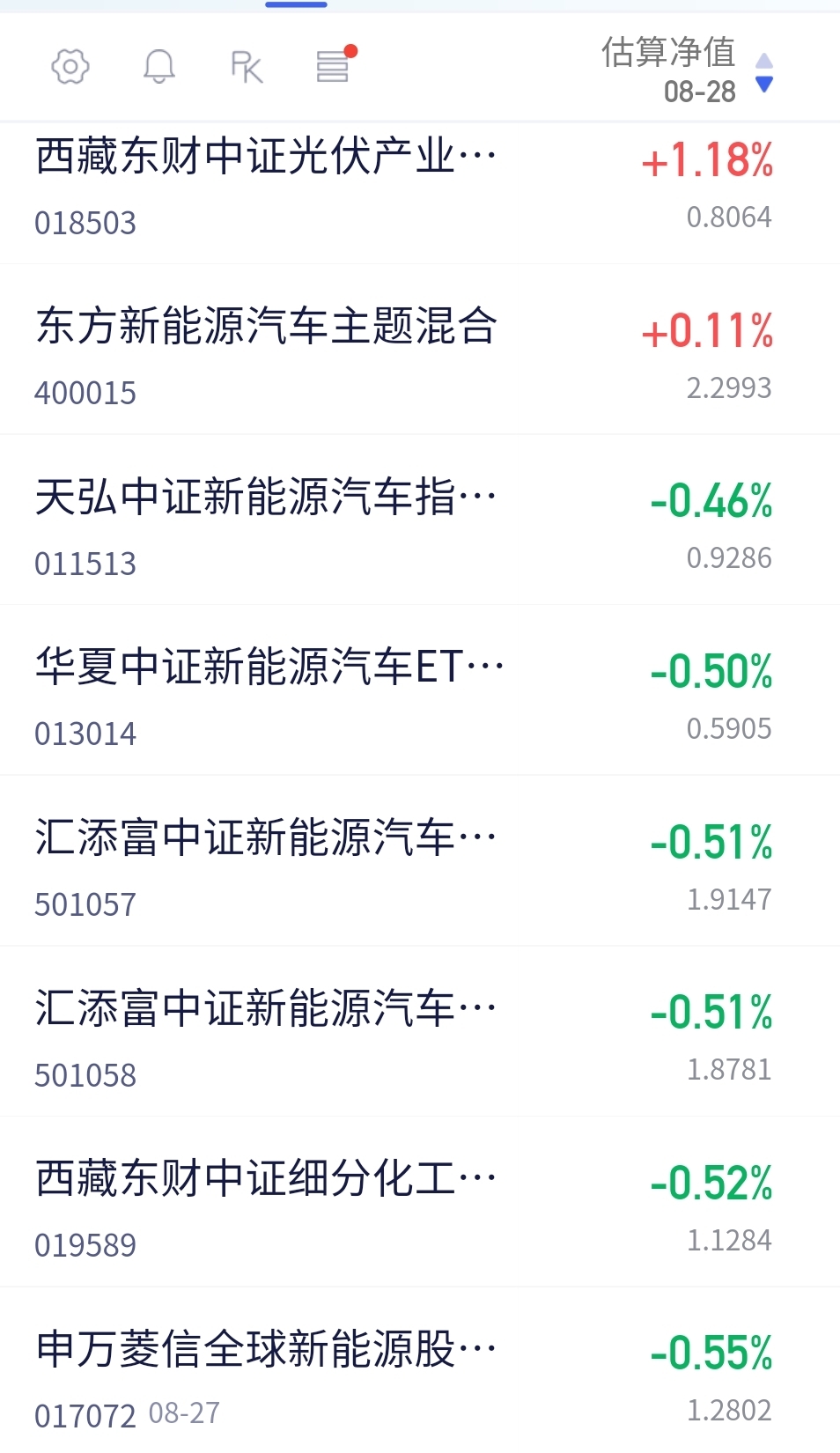Image resolution: width=840 pixels, height=1453 pixels.
Task: Open 汇添富中证新能源汽车 fund 501058
Action: pos(420,1031)
